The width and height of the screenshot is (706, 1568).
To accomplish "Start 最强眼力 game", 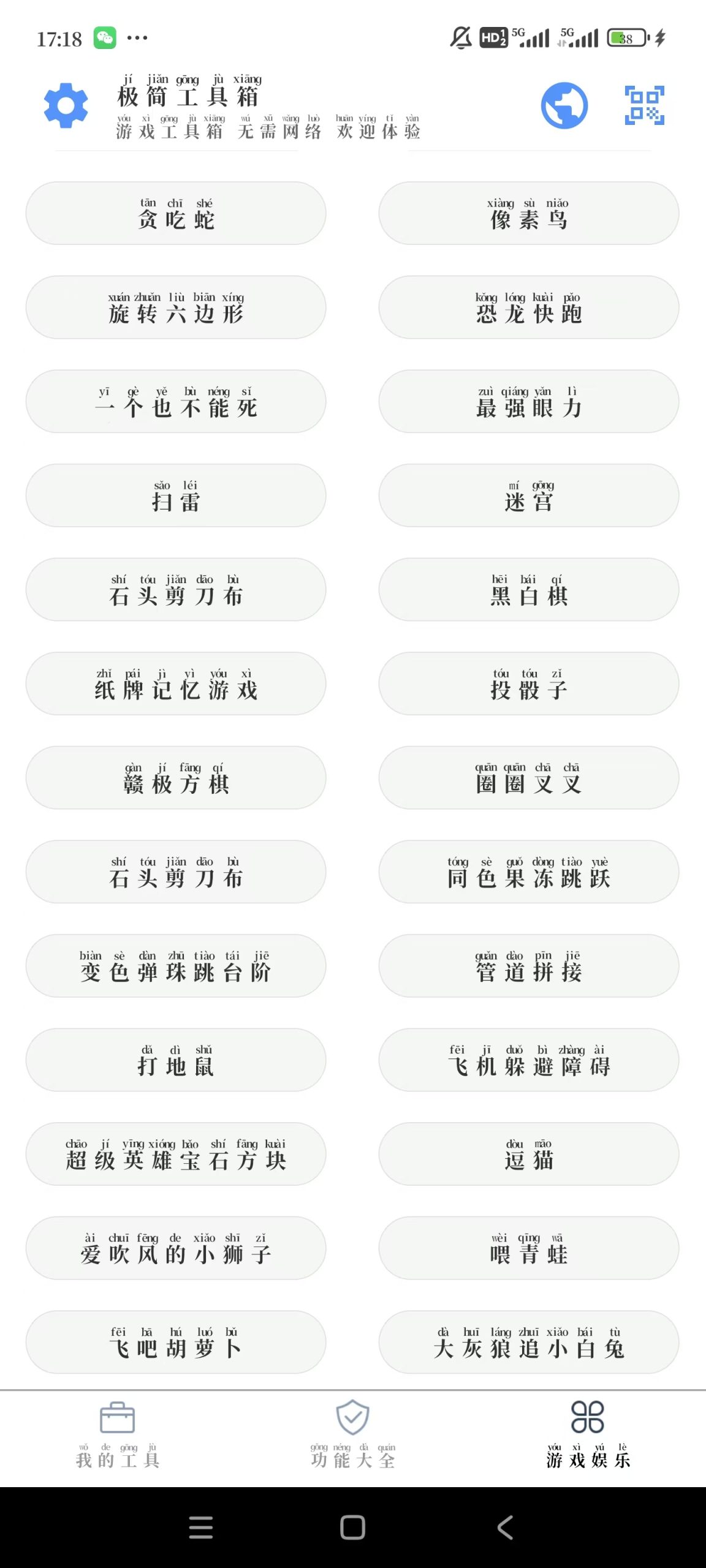I will click(529, 401).
